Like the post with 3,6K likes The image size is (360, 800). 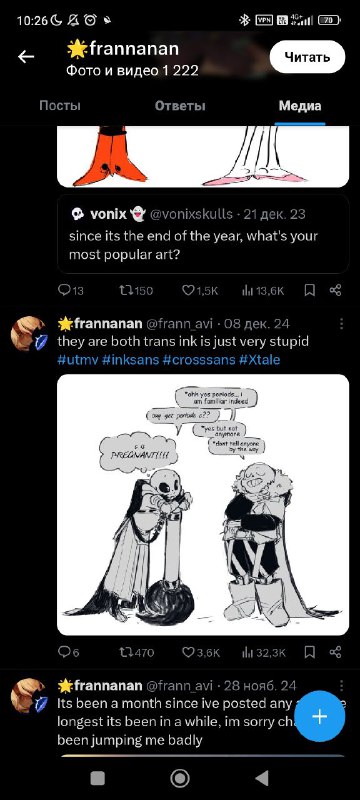(x=201, y=652)
